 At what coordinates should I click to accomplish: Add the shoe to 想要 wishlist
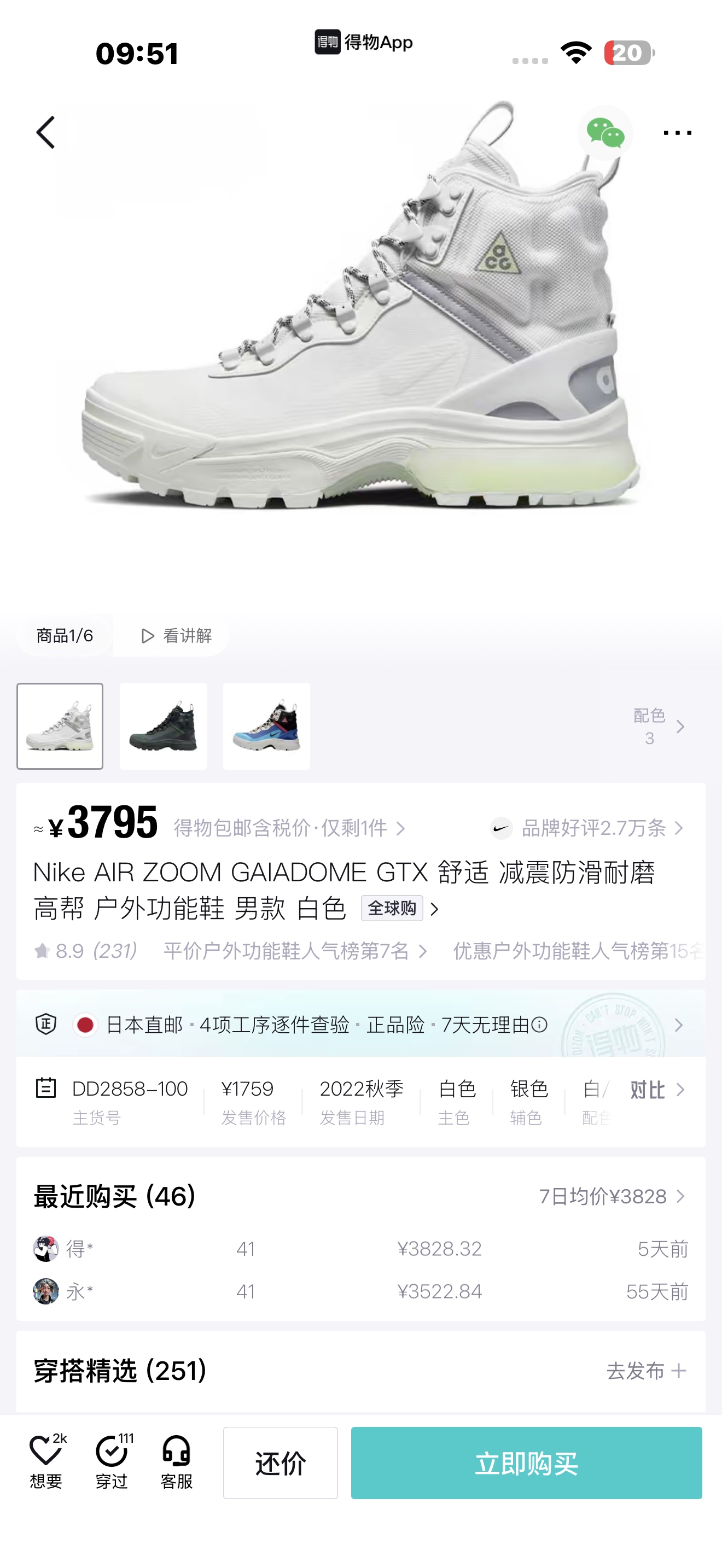coord(46,1462)
